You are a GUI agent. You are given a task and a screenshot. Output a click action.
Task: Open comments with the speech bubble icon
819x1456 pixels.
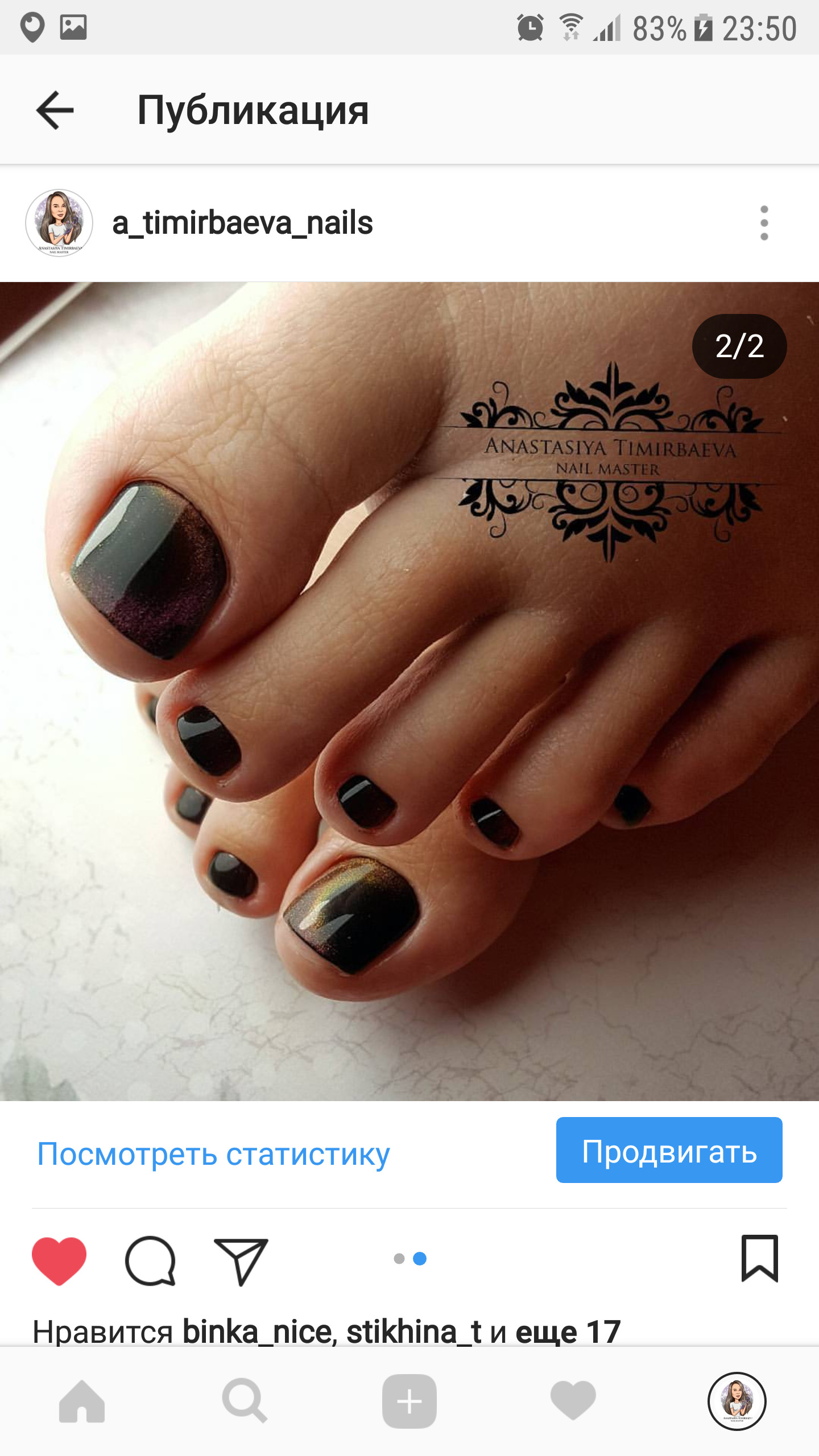(150, 1260)
